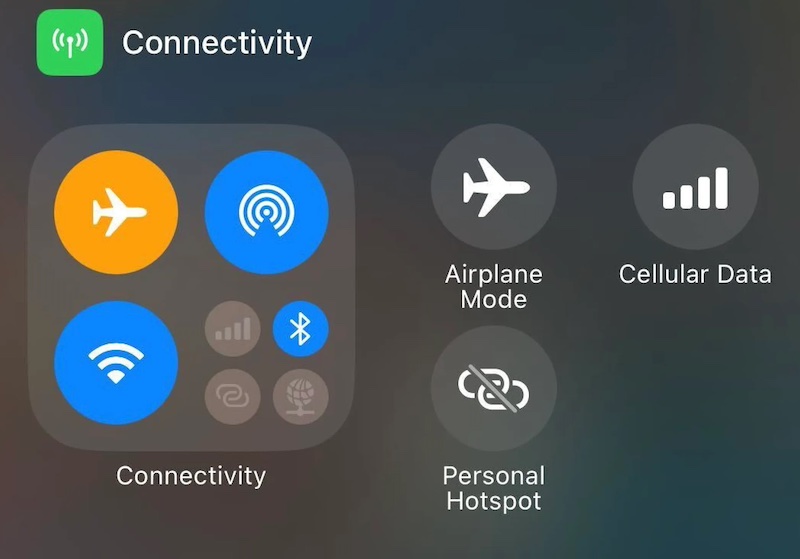Add the Connectivity group control
This screenshot has height=559, width=800.
pyautogui.click(x=191, y=287)
